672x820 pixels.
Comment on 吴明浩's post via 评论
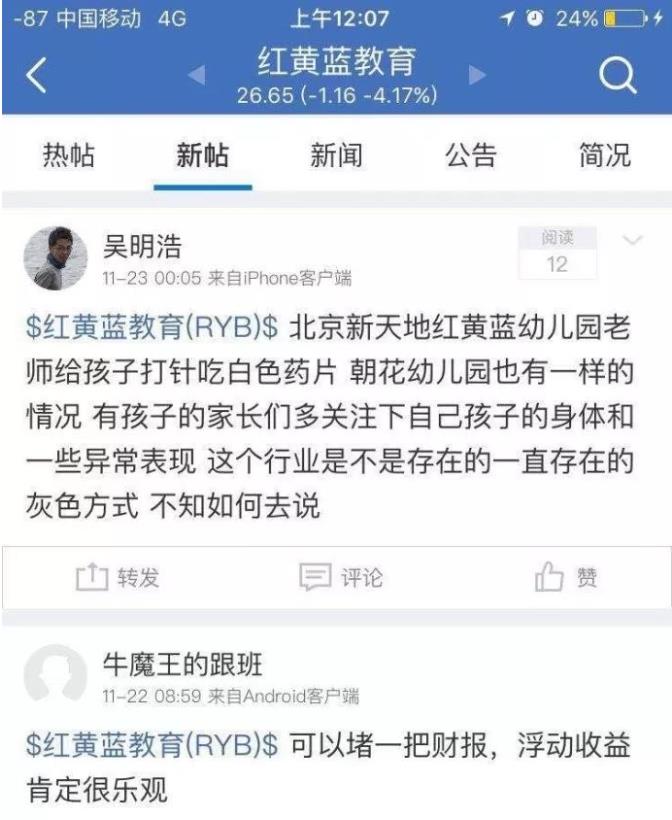click(x=341, y=577)
